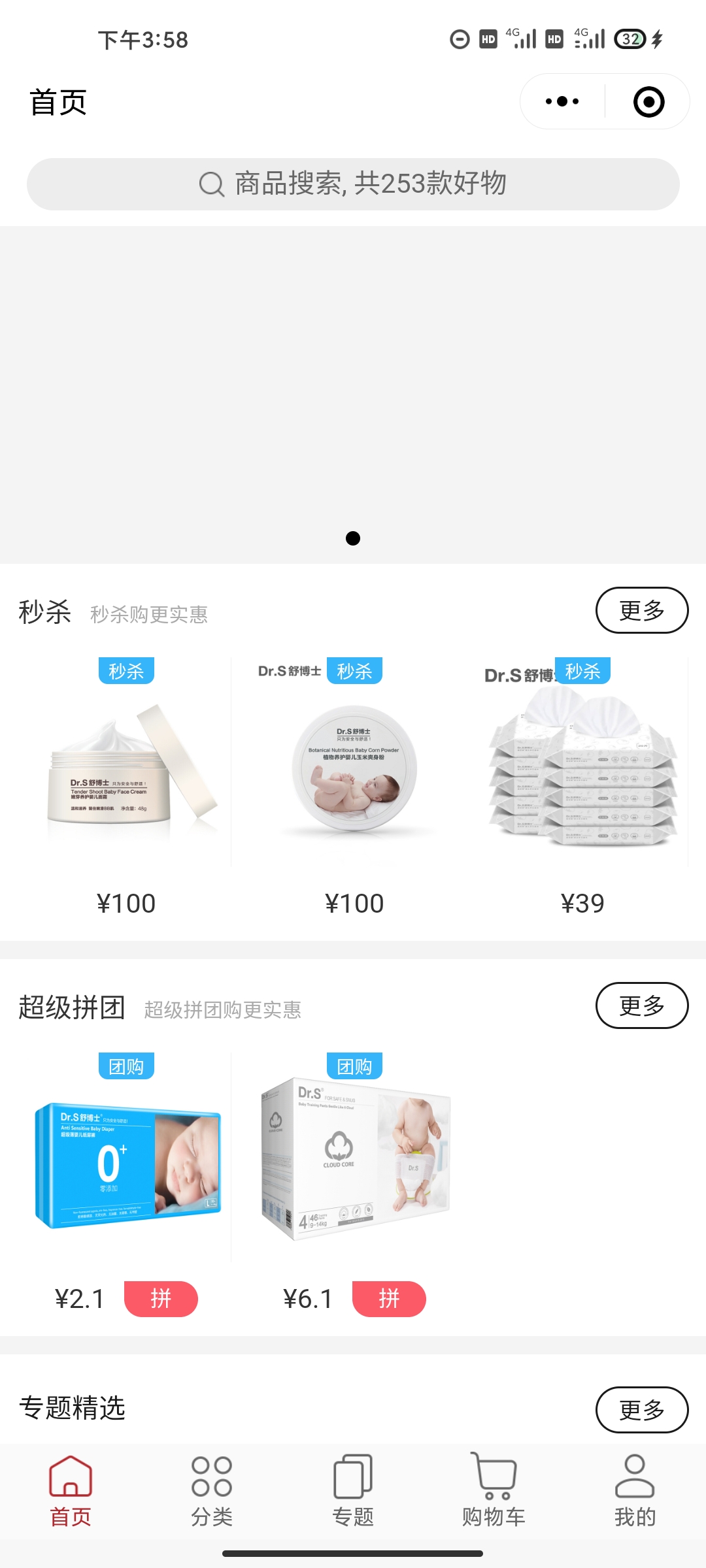This screenshot has width=706, height=1568.
Task: Join the ¥2.1 group buy with 拼
Action: click(161, 1299)
